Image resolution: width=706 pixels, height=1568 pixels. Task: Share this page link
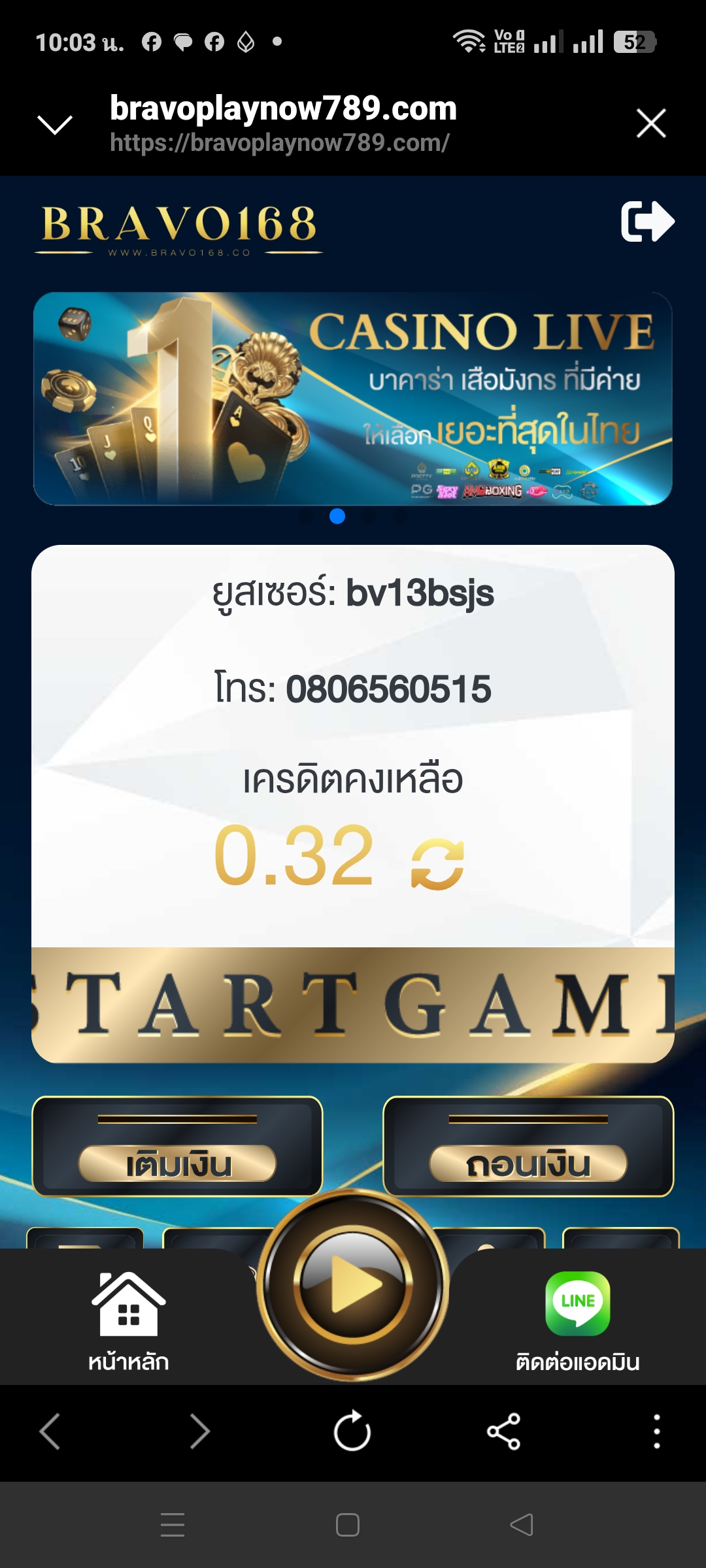pyautogui.click(x=504, y=1431)
